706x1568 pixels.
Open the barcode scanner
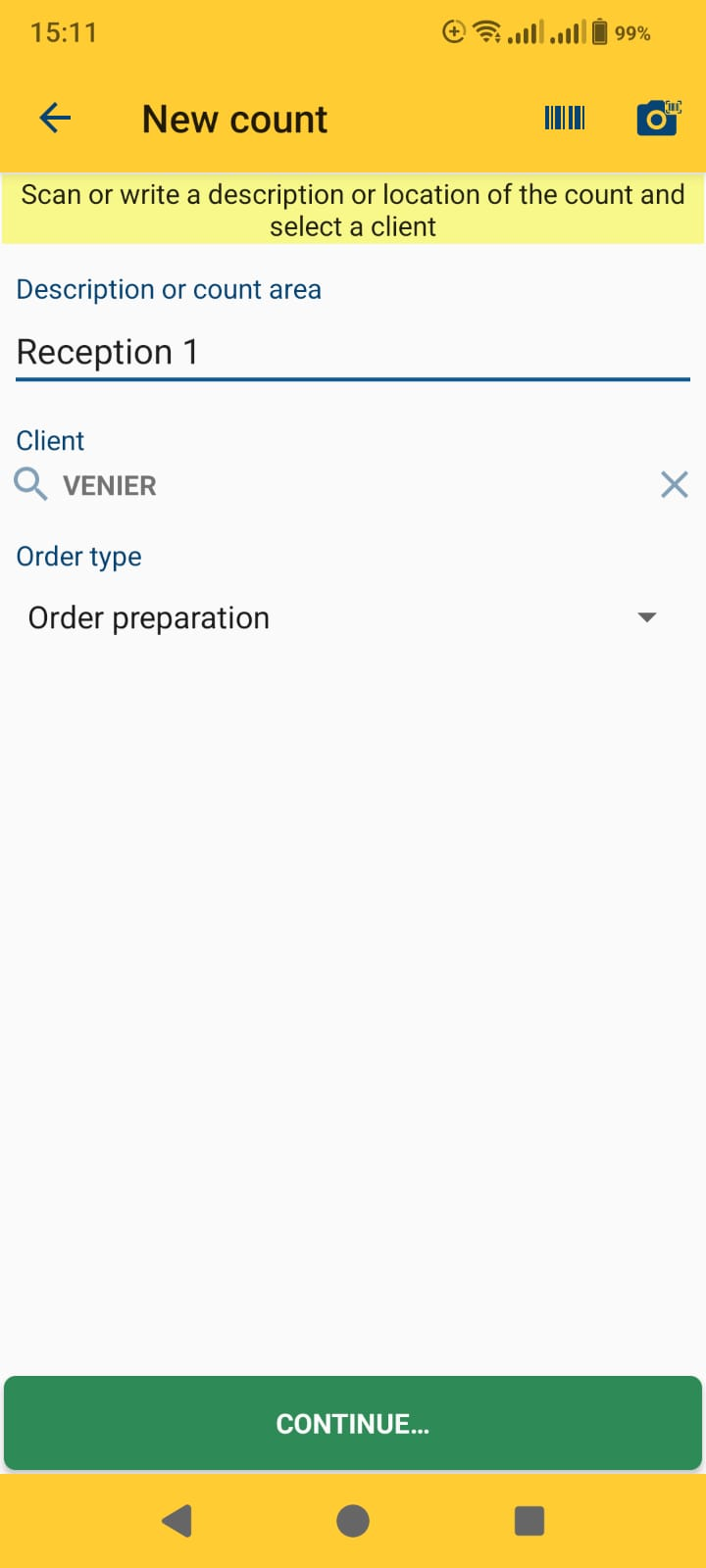tap(565, 119)
